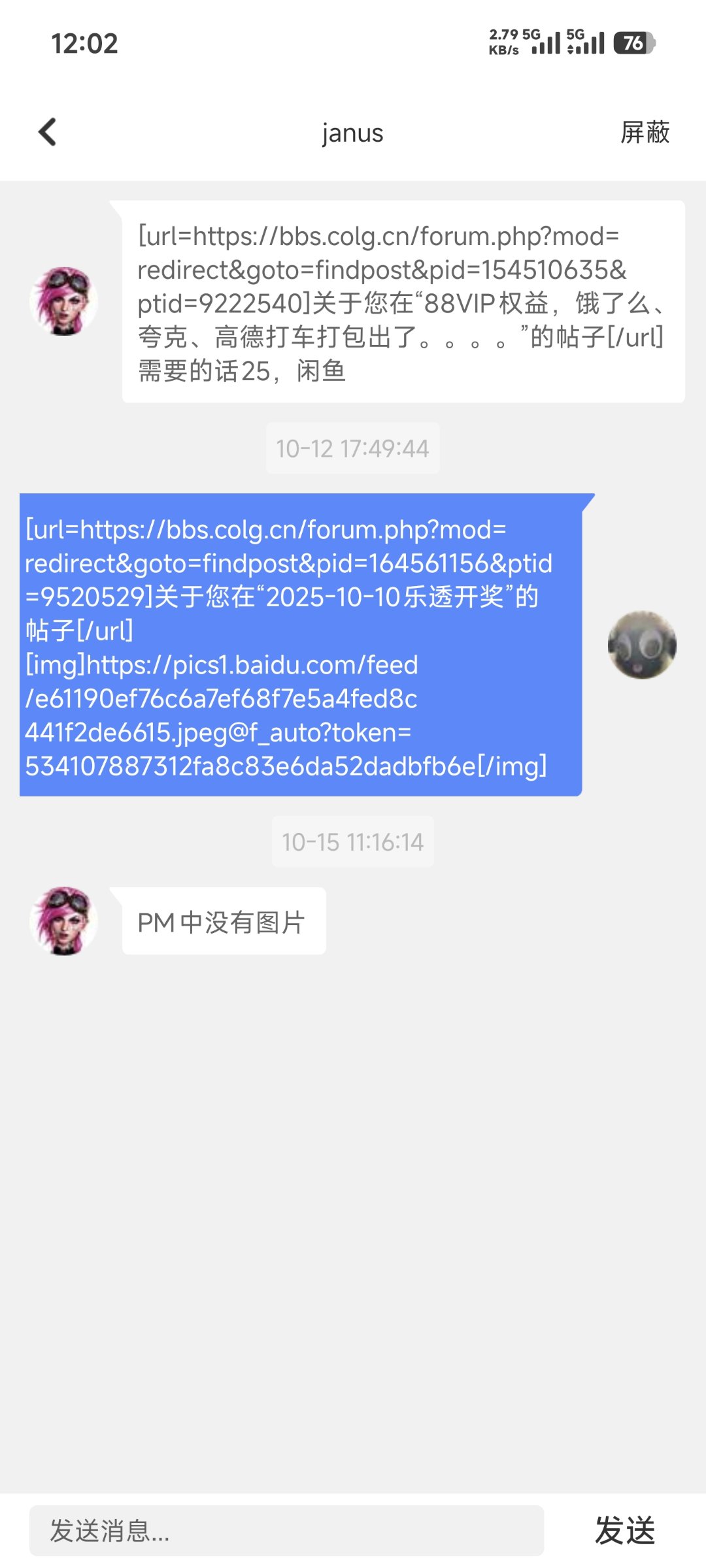This screenshot has height=1568, width=706.
Task: Focus the 发送消息 message input field
Action: pyautogui.click(x=286, y=1531)
